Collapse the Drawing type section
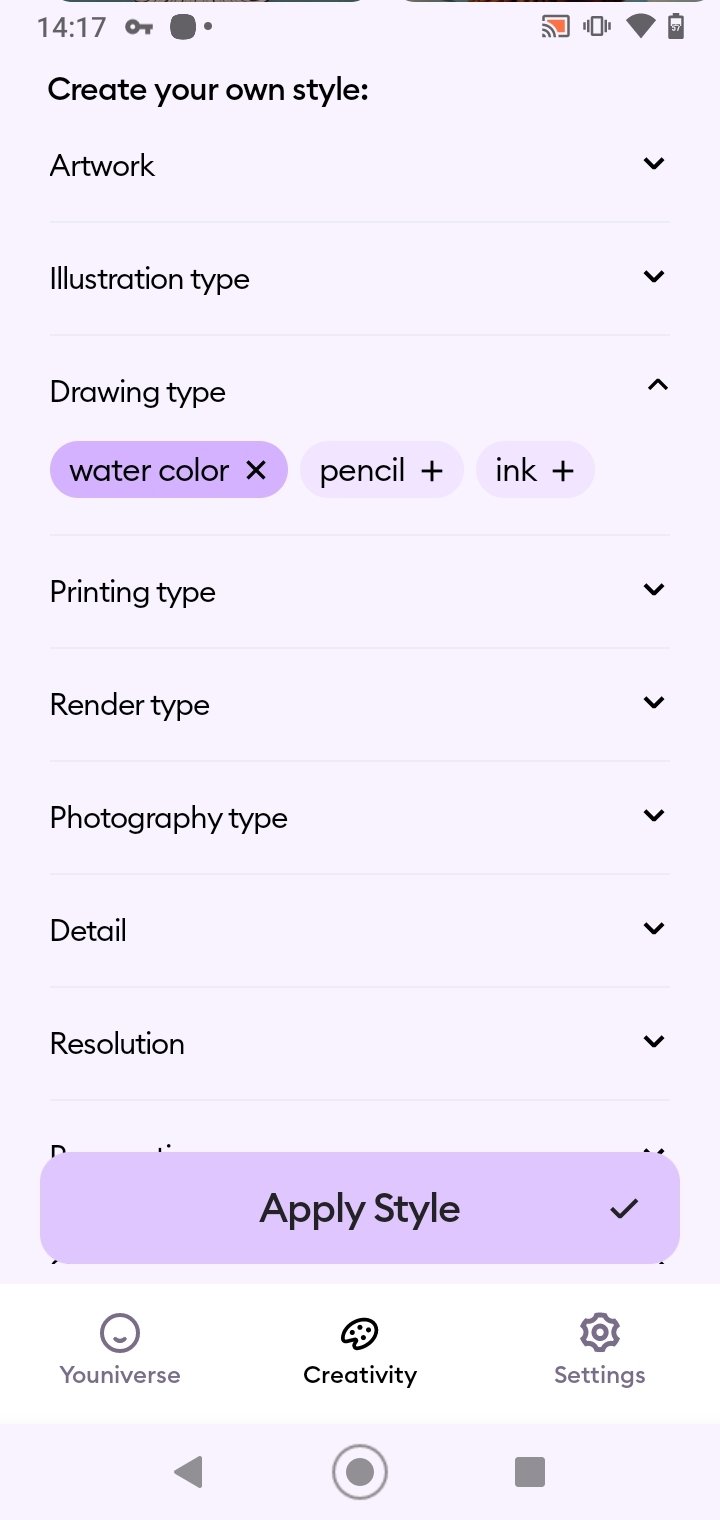The width and height of the screenshot is (720, 1520). point(360,390)
